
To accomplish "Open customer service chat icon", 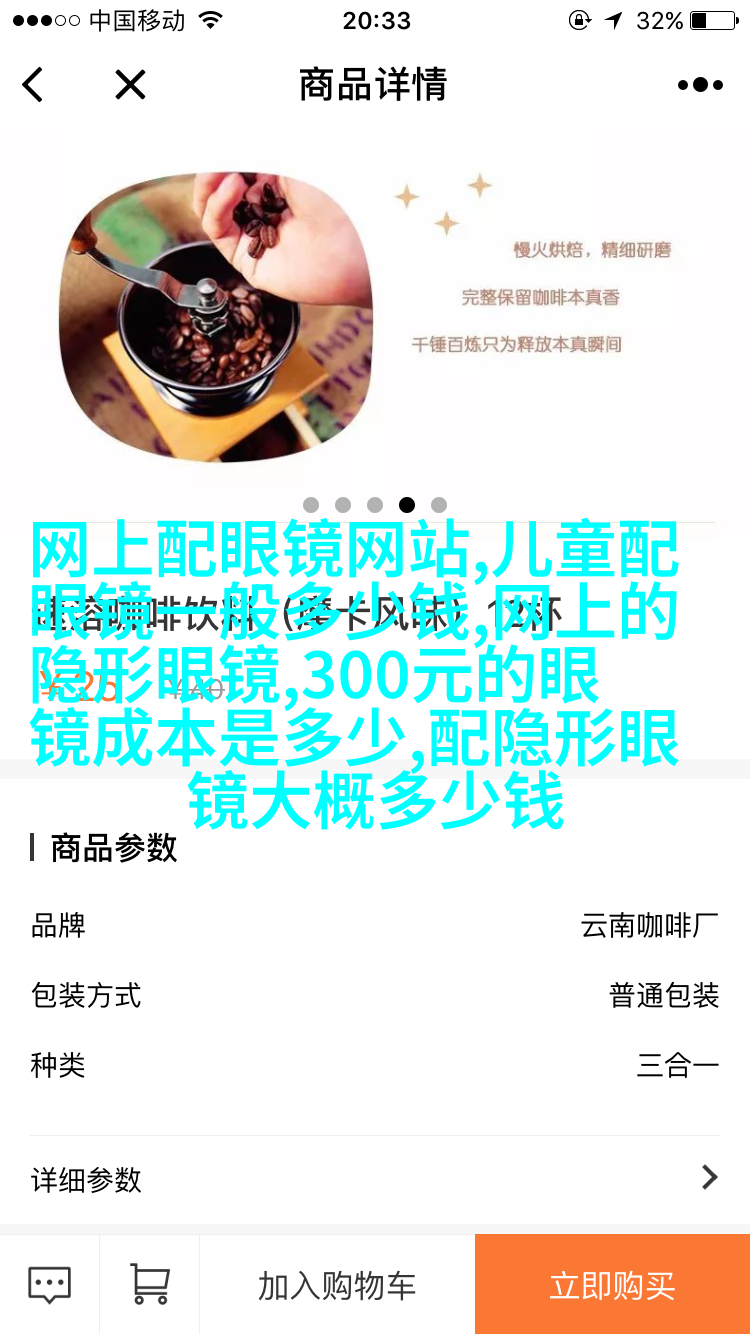I will 49,1285.
